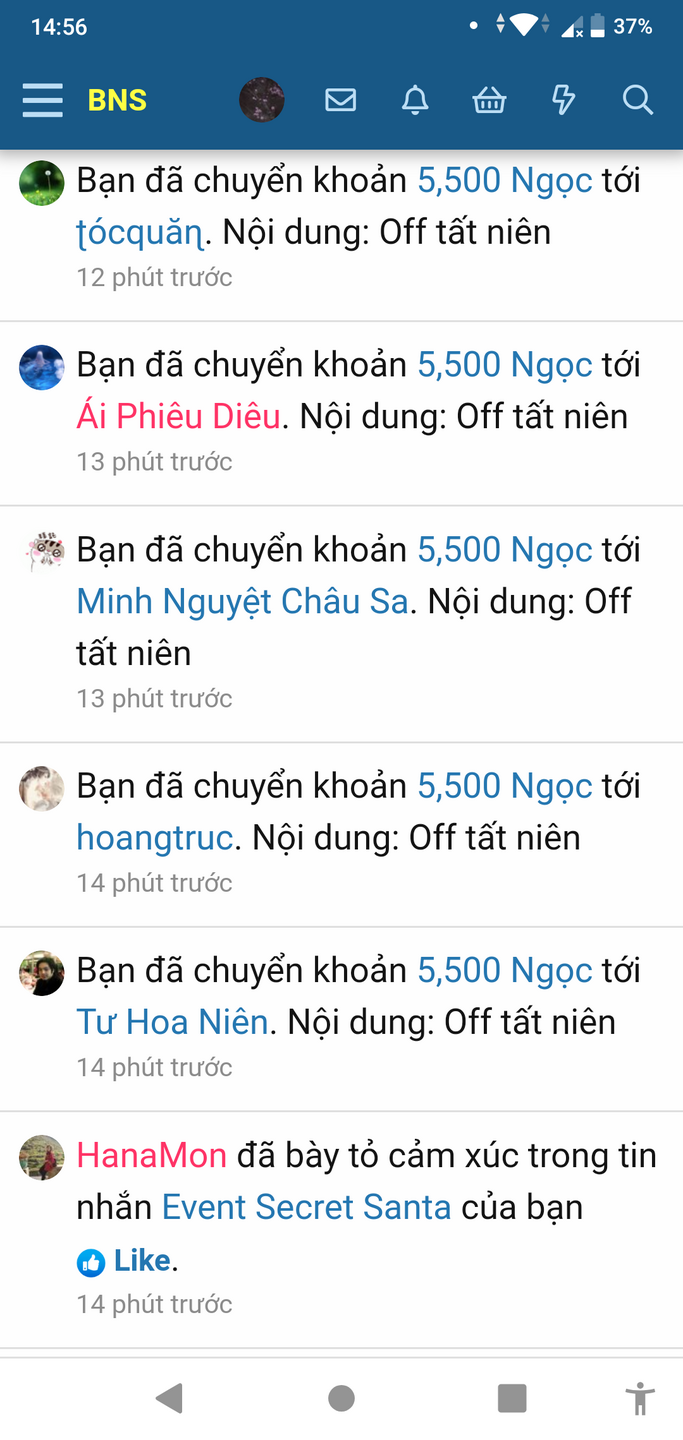
Task: Open Tư Hoa Niên's profile
Action: click(x=172, y=1022)
